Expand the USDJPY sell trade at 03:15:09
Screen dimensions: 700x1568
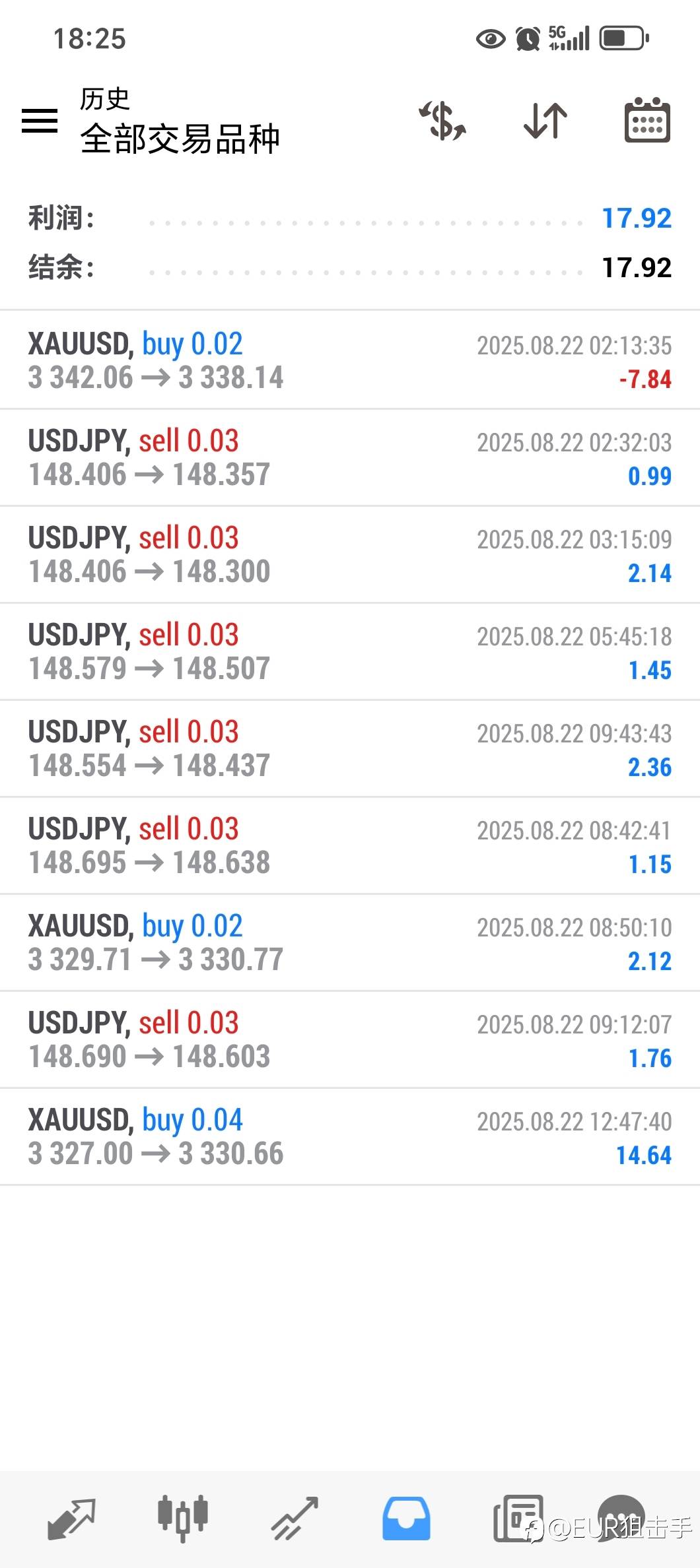[350, 554]
